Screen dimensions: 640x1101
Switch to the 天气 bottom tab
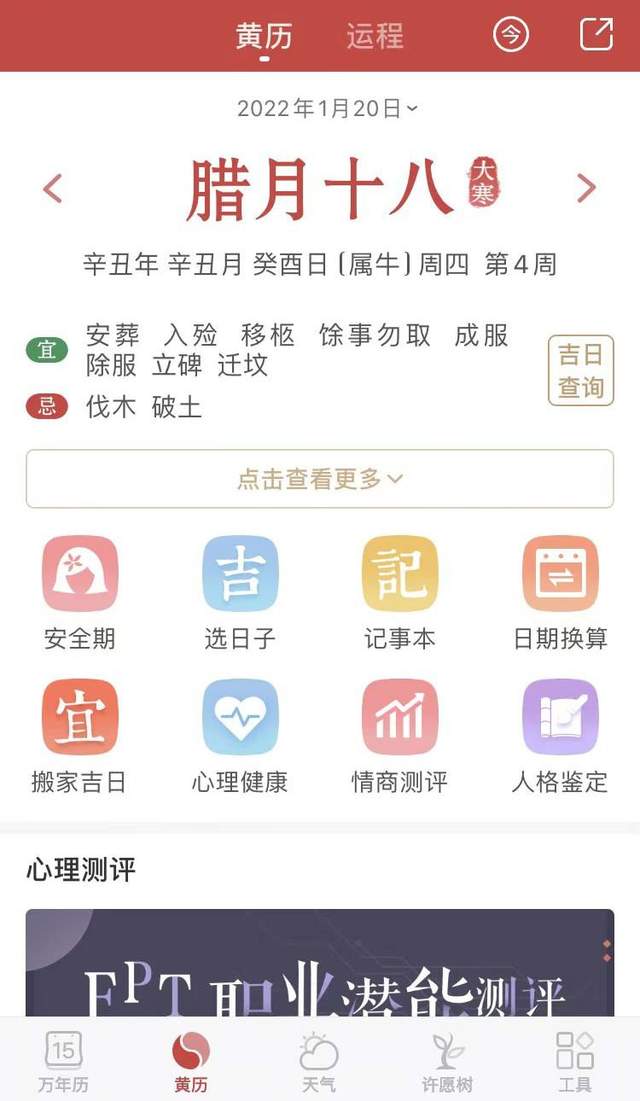point(319,1062)
